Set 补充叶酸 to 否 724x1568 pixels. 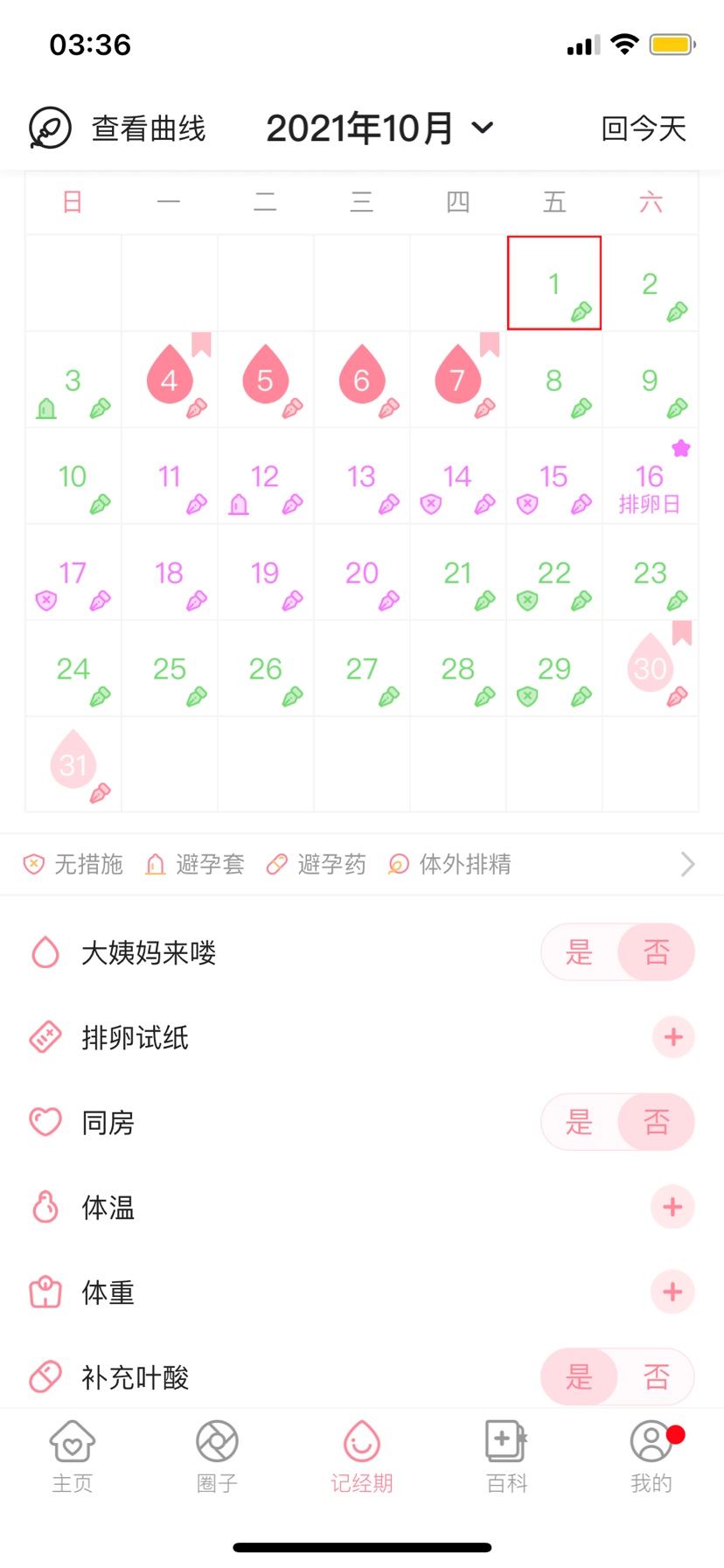(x=656, y=1376)
